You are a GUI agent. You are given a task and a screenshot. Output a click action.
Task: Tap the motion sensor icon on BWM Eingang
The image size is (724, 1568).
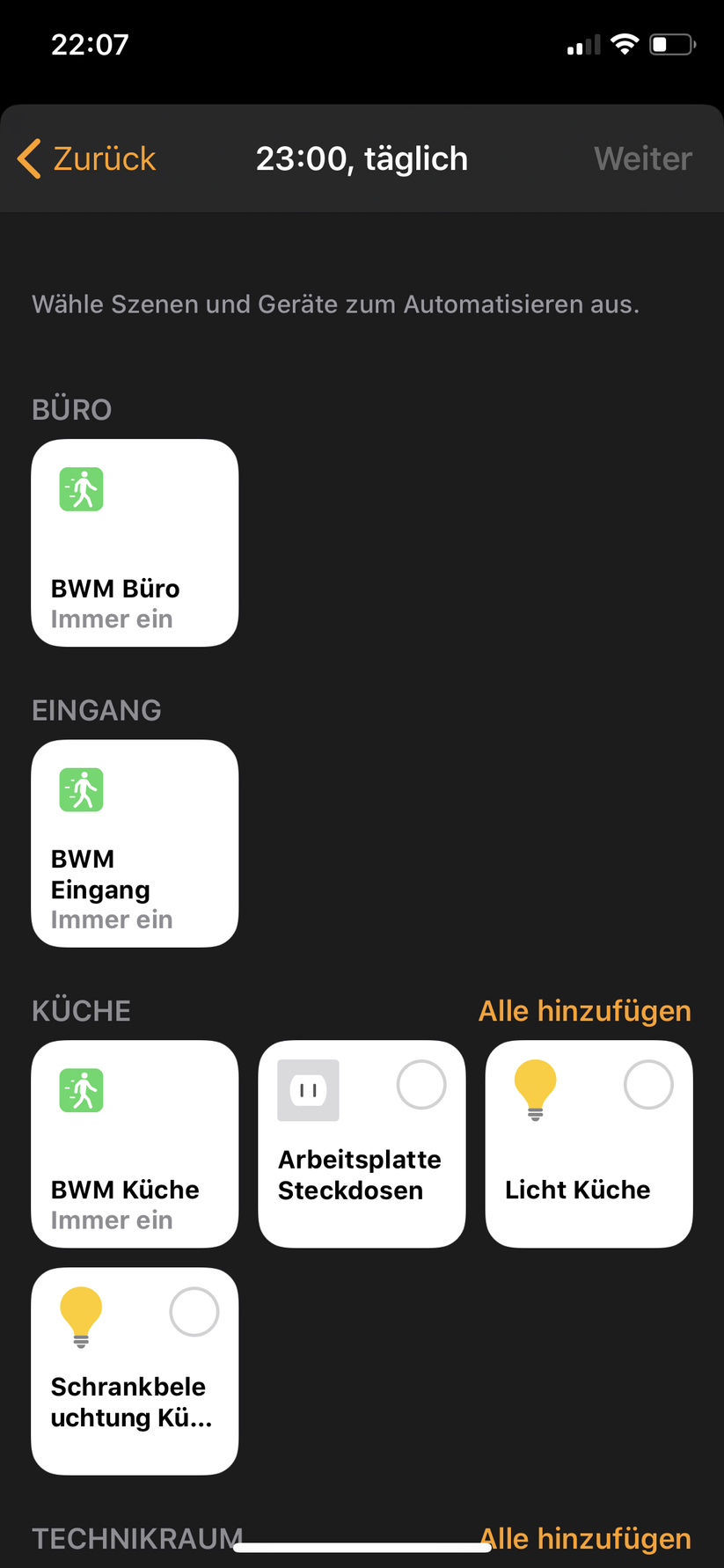tap(81, 790)
